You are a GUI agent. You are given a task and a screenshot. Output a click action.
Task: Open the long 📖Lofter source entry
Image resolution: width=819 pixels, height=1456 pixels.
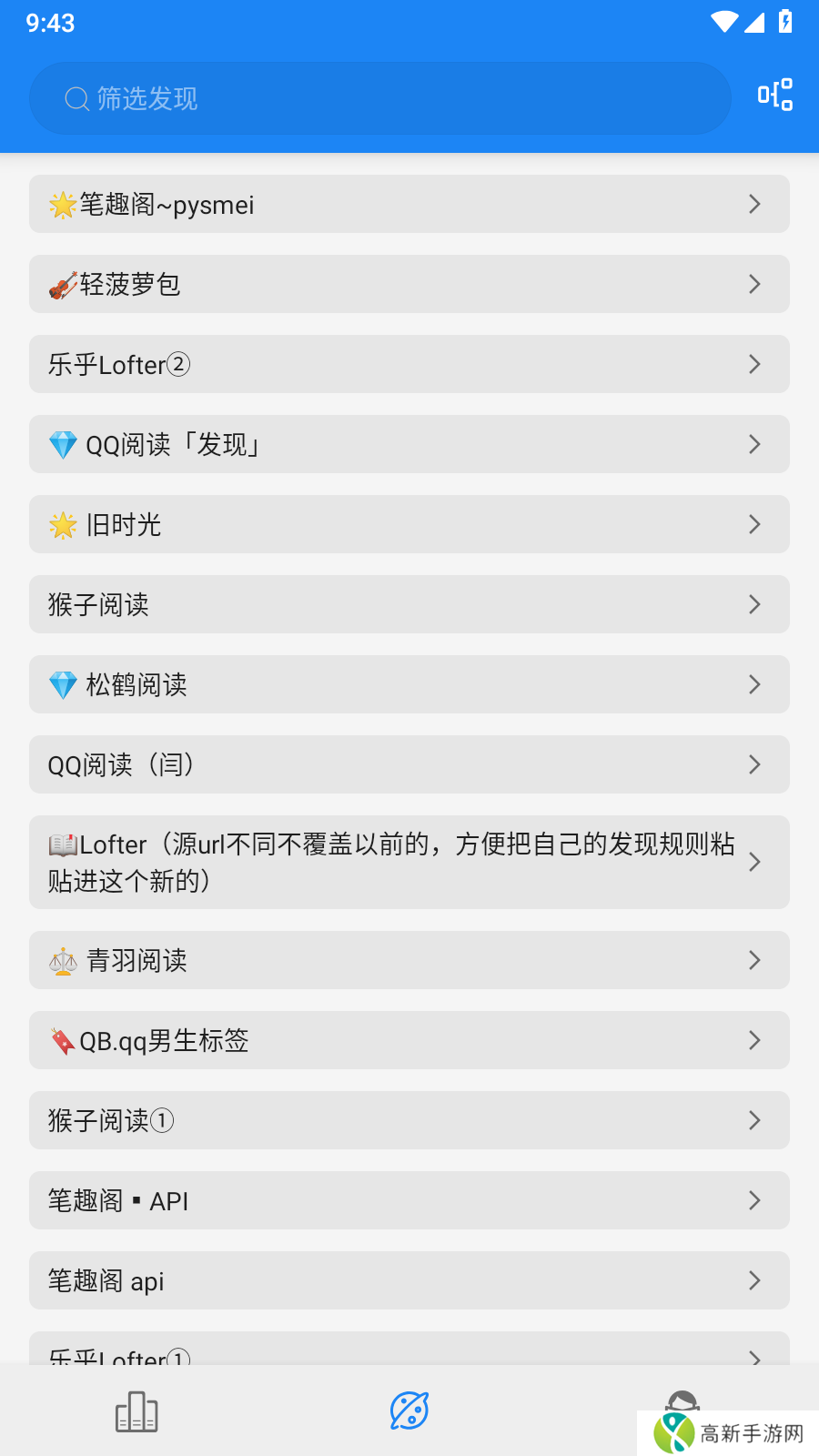pyautogui.click(x=409, y=862)
